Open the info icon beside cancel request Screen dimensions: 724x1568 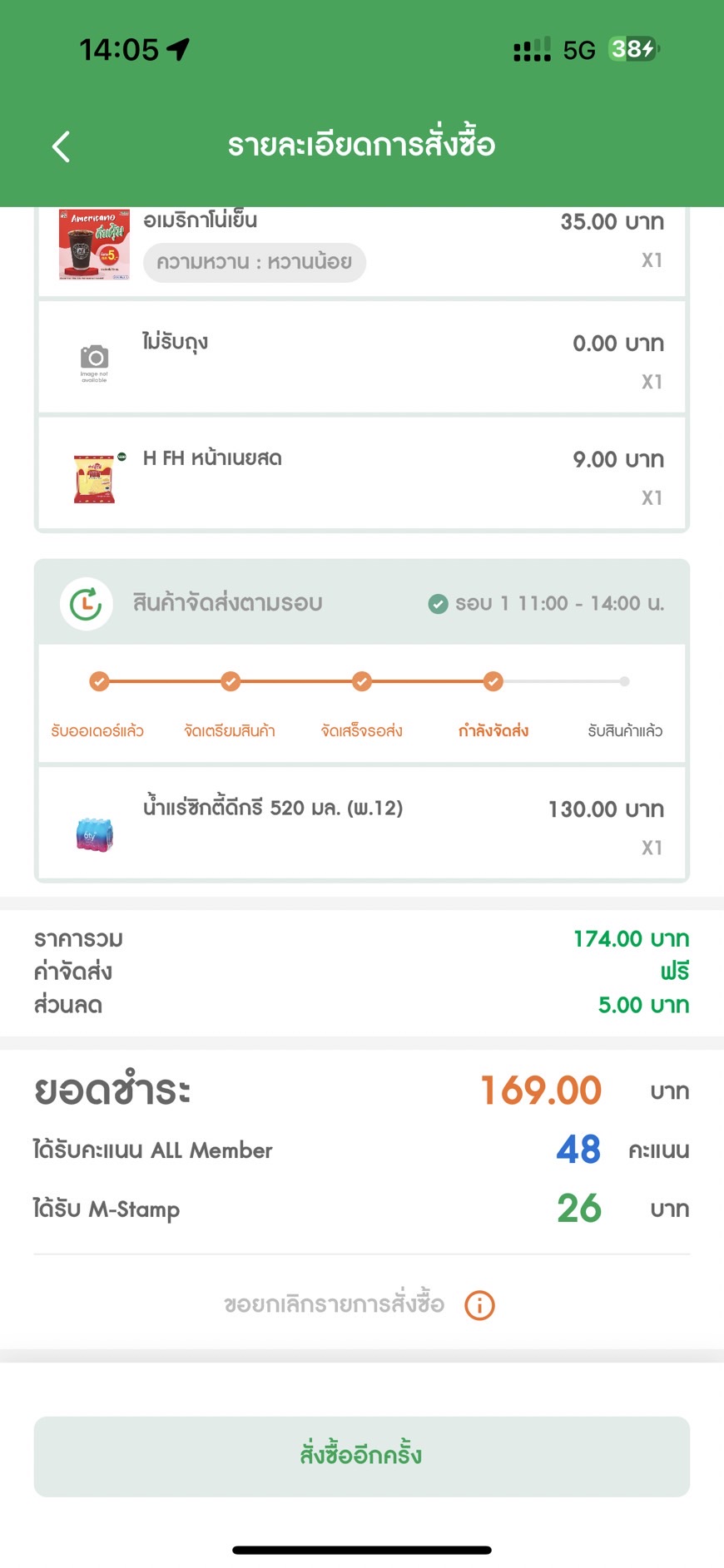point(479,1305)
